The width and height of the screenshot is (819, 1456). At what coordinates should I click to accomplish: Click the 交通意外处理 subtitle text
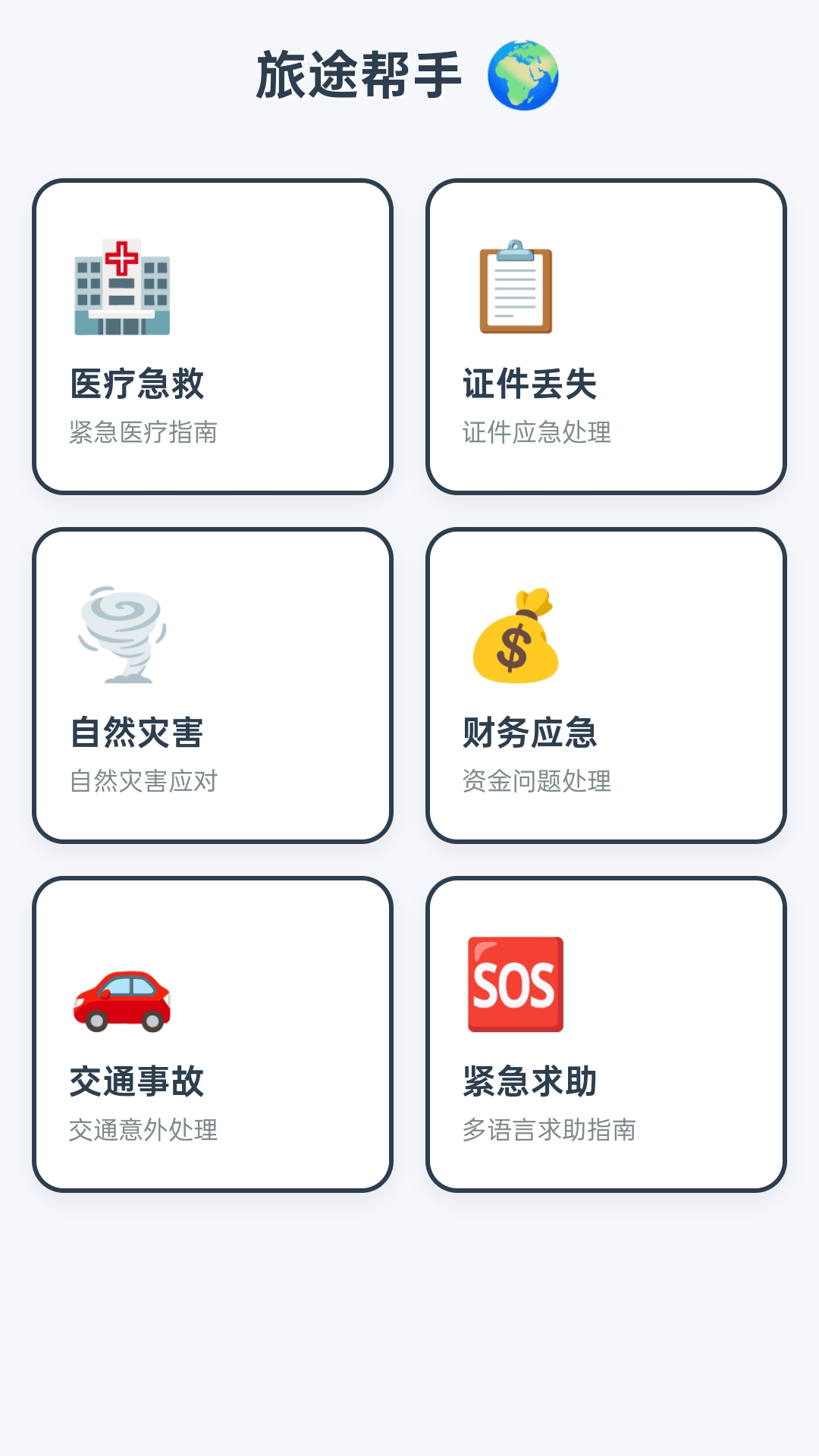[x=144, y=1128]
